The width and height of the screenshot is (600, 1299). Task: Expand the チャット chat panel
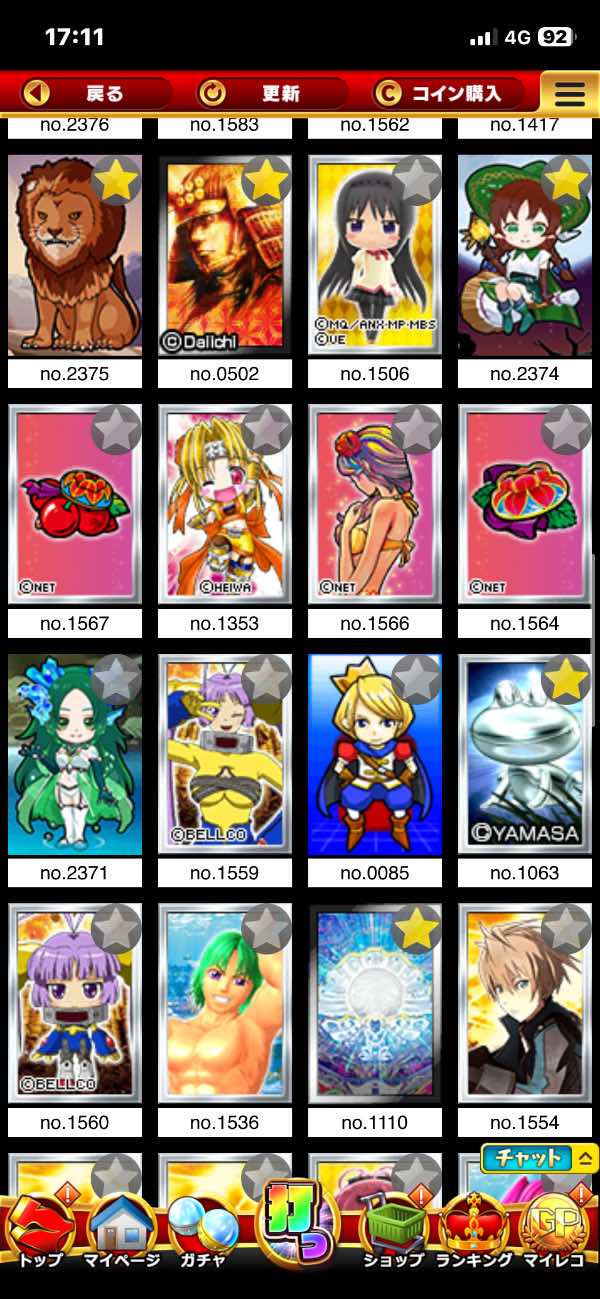tap(539, 1158)
